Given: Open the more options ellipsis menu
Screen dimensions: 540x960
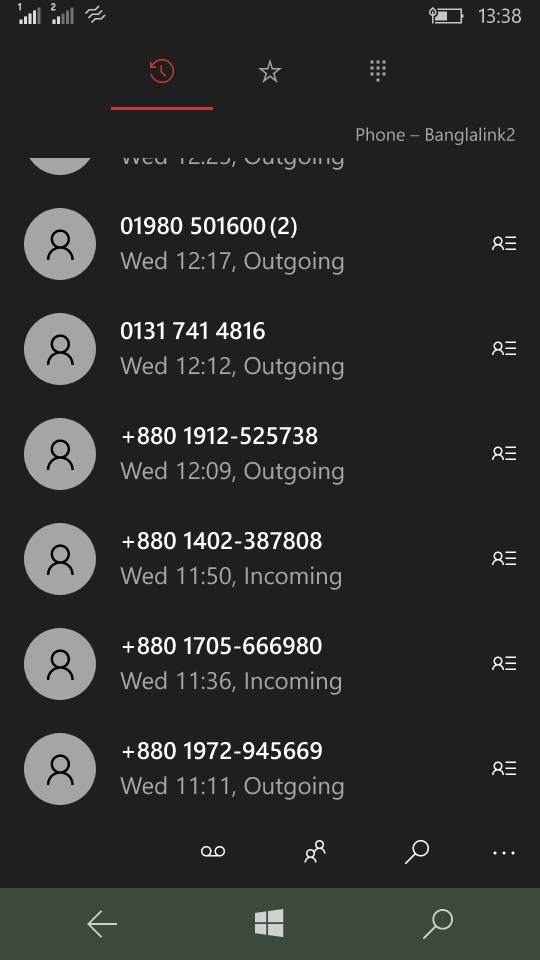Looking at the screenshot, I should (504, 852).
